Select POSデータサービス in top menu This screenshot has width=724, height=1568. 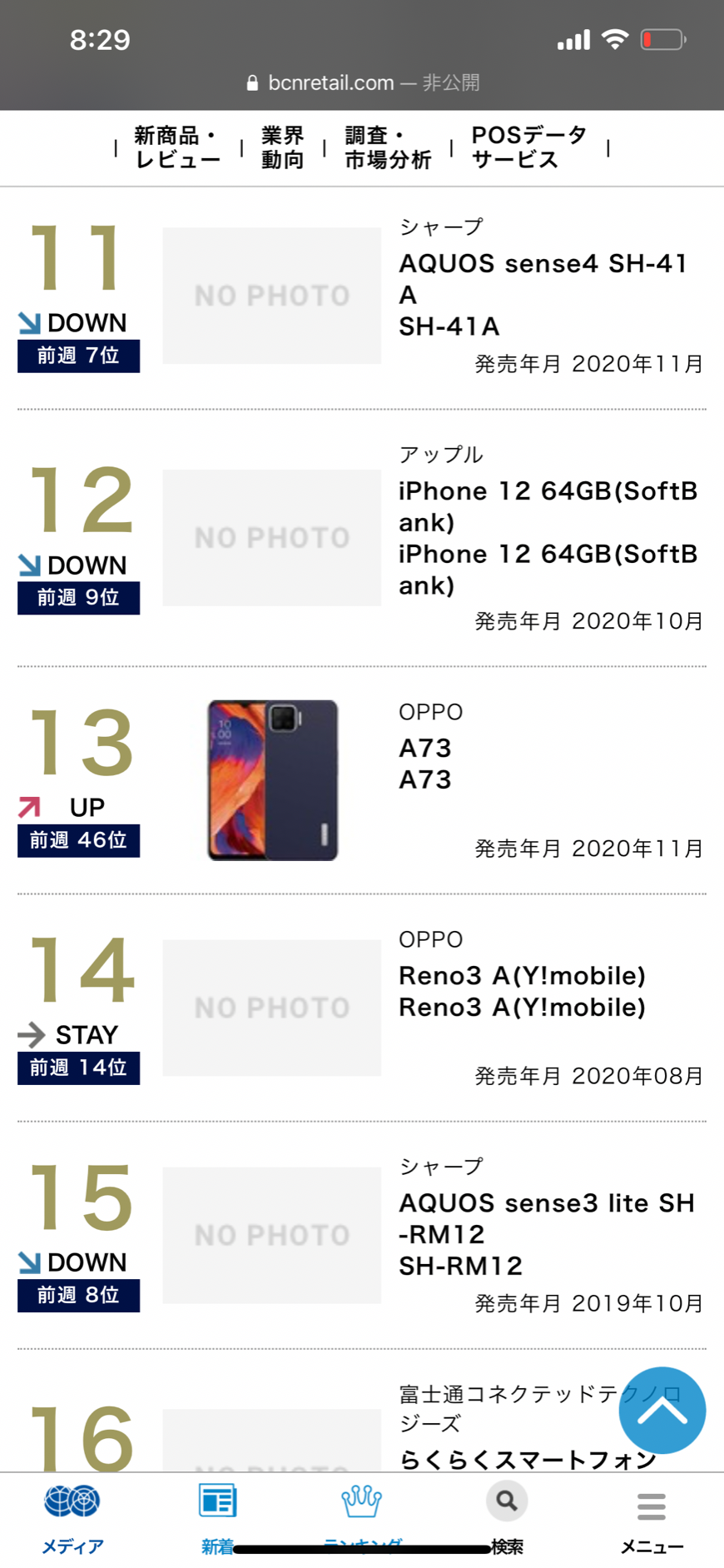(x=529, y=147)
